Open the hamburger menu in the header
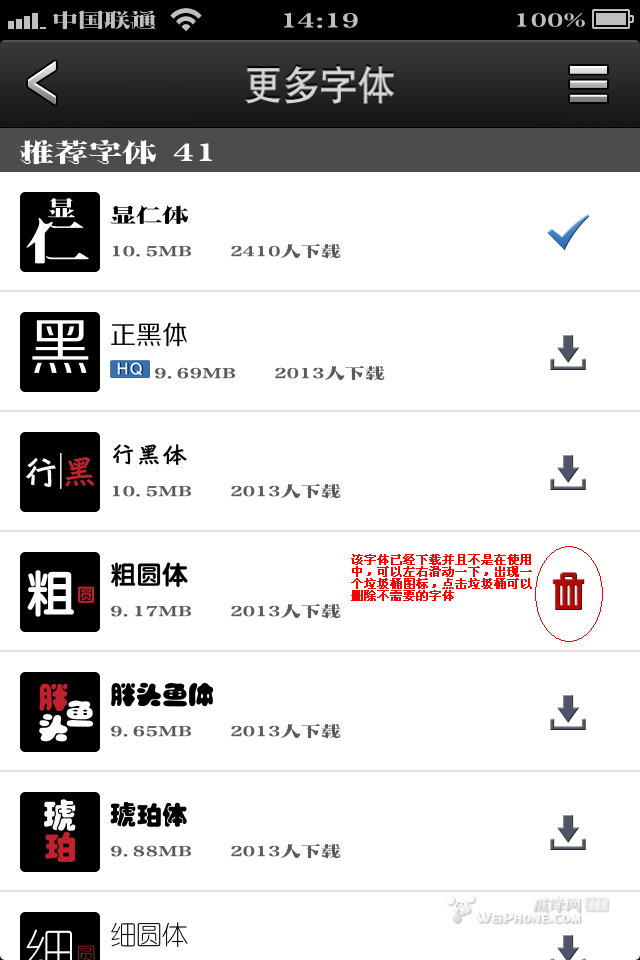The height and width of the screenshot is (960, 640). point(588,84)
